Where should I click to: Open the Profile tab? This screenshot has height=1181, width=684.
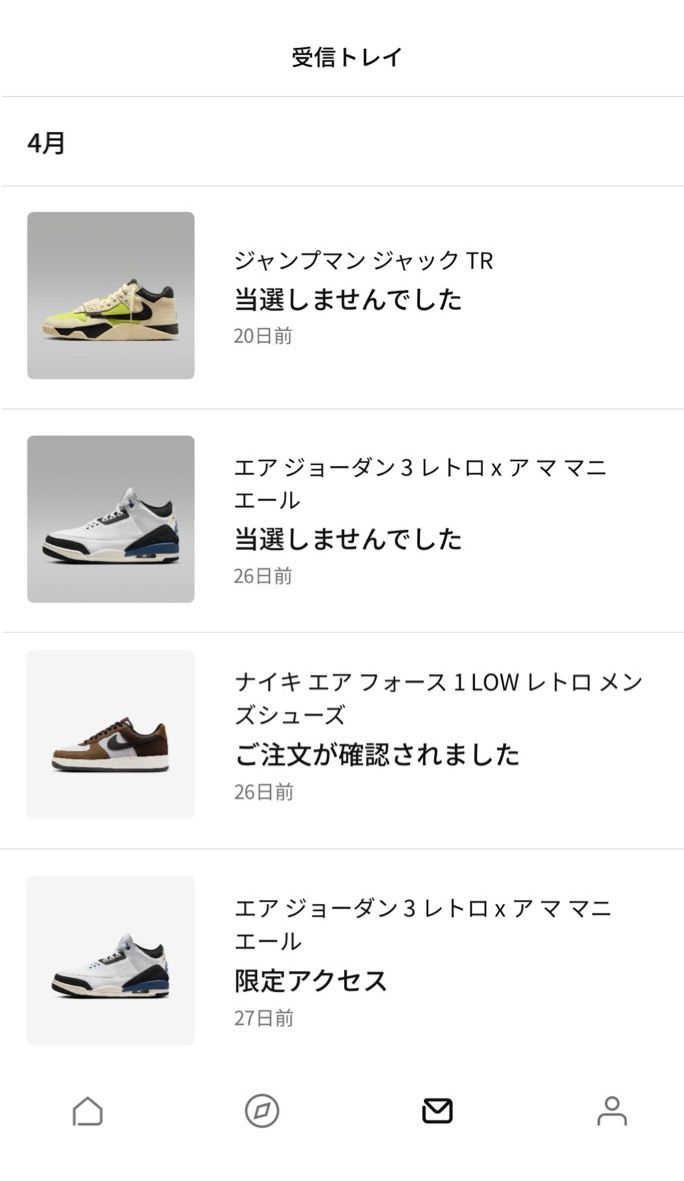click(611, 1111)
